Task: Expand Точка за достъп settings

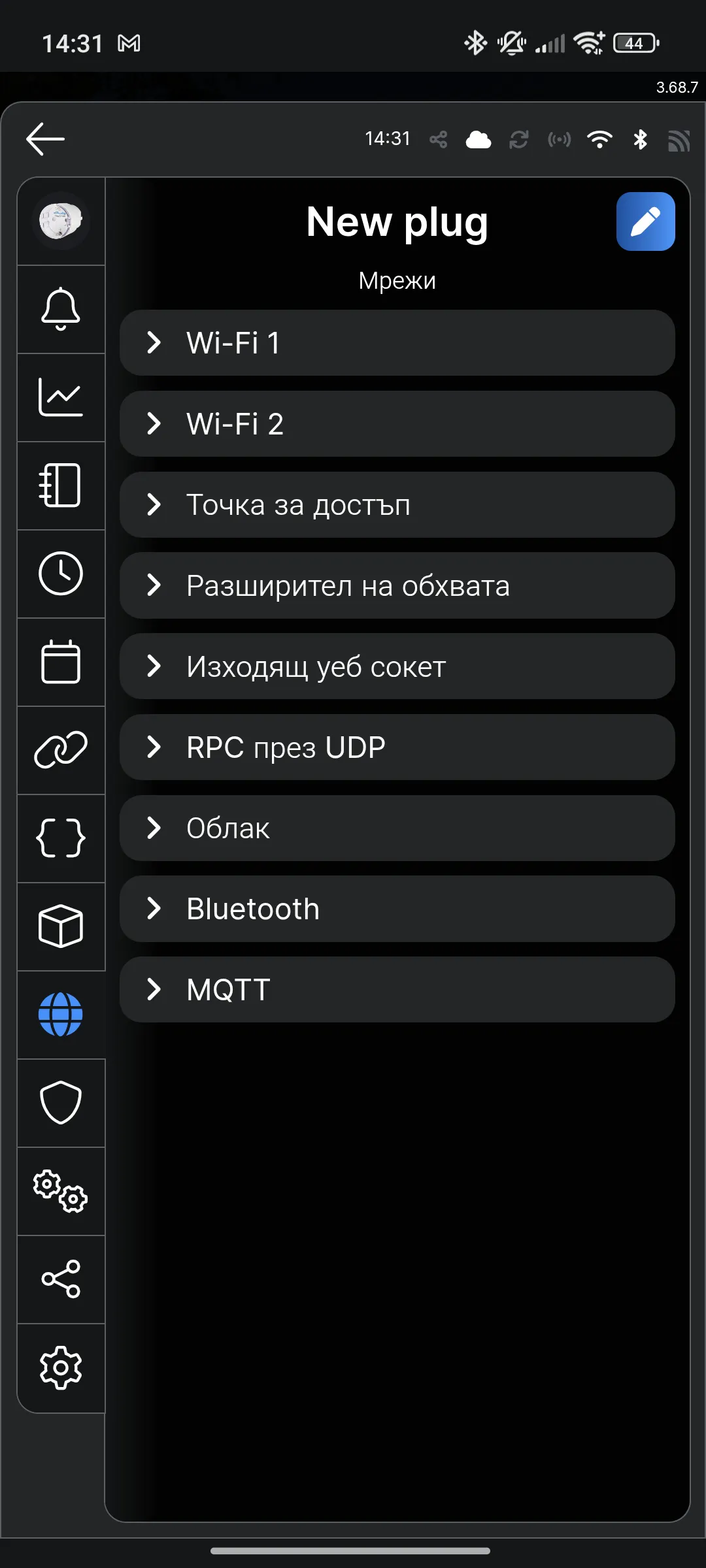Action: 397,505
